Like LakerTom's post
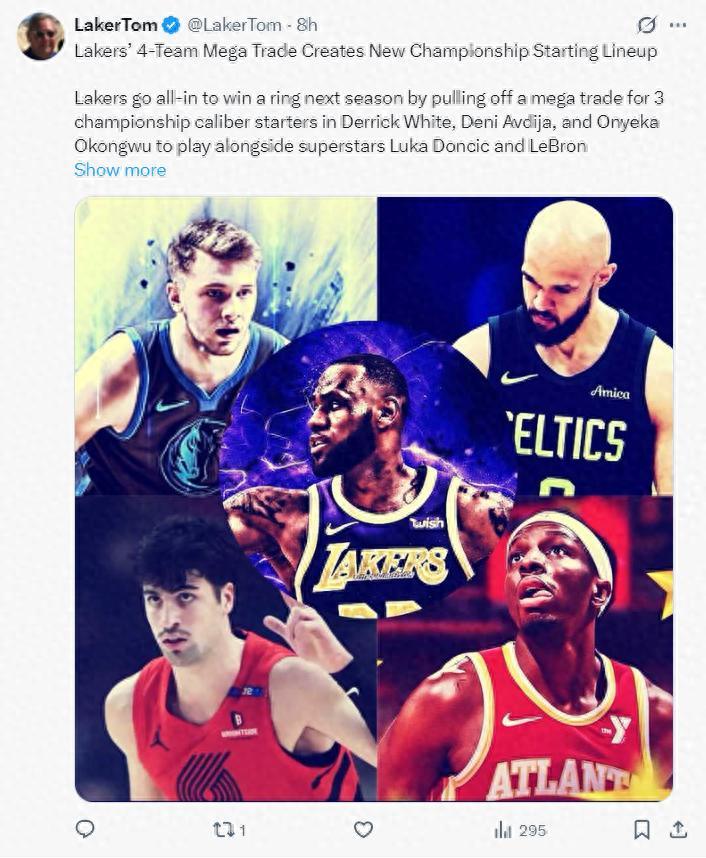Image resolution: width=706 pixels, height=858 pixels. pyautogui.click(x=364, y=830)
